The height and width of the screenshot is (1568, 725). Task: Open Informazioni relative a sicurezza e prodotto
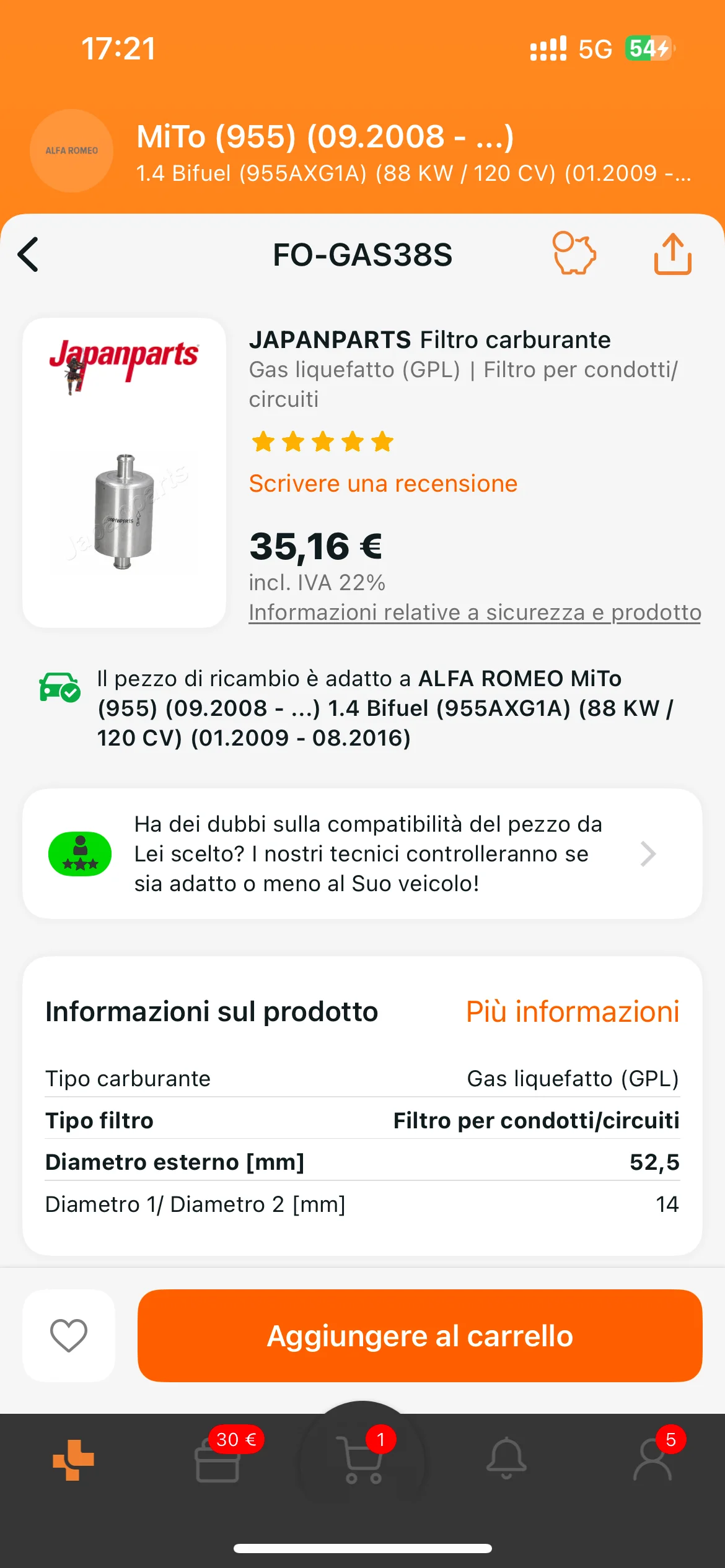475,612
